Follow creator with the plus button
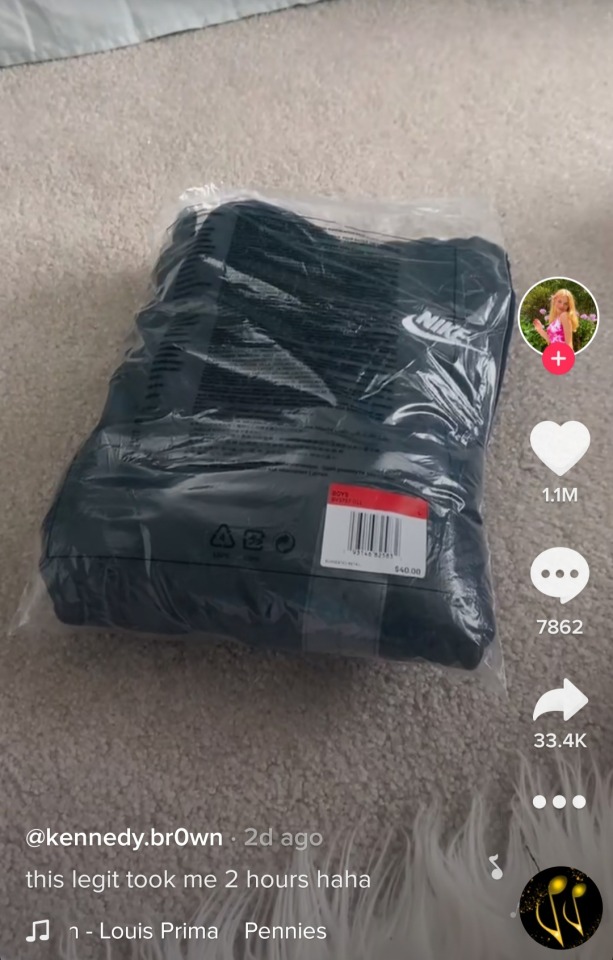Image resolution: width=613 pixels, height=960 pixels. [x=558, y=359]
